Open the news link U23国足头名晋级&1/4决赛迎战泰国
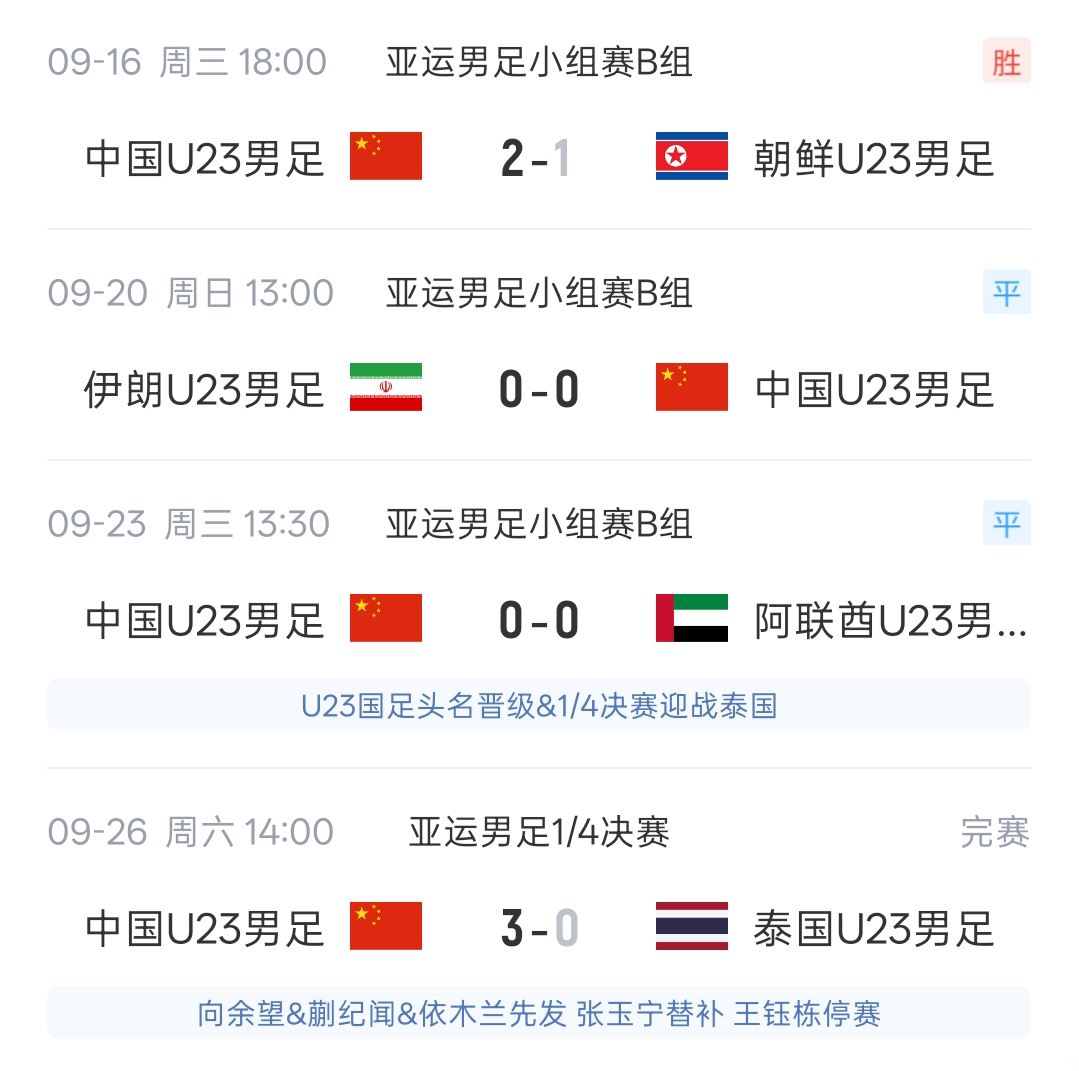The width and height of the screenshot is (1079, 1071). (539, 706)
